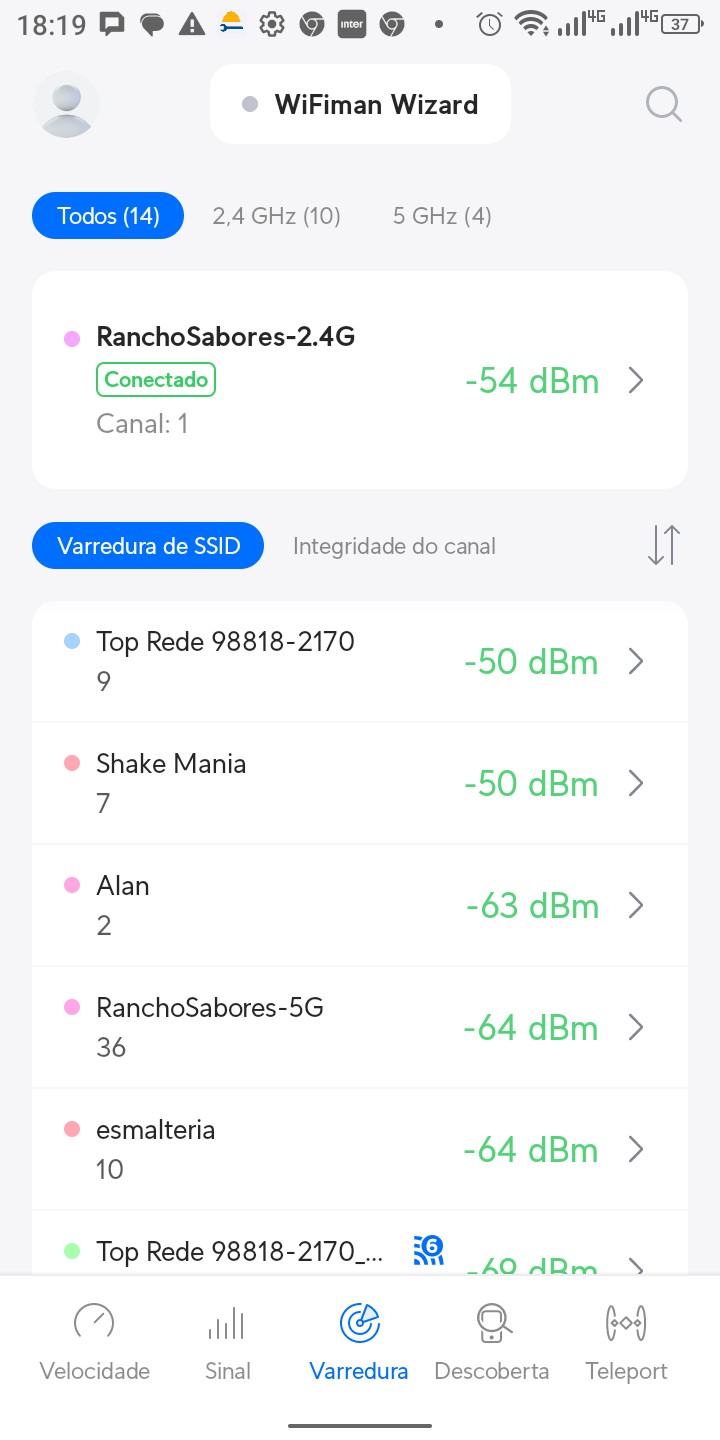Screen dimensions: 720x1440
Task: Select the Varredura tab
Action: [359, 1341]
